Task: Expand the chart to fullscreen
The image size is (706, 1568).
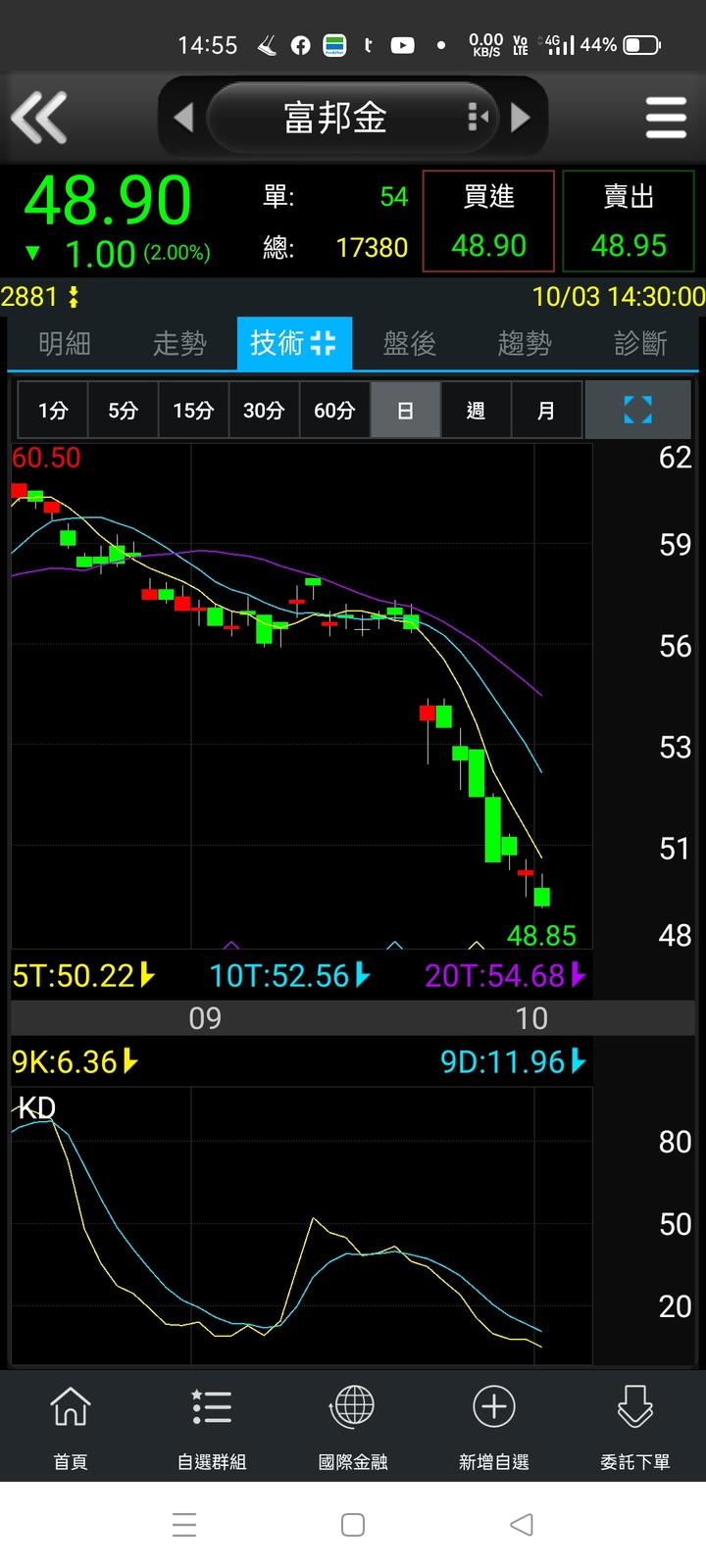Action: [x=637, y=410]
